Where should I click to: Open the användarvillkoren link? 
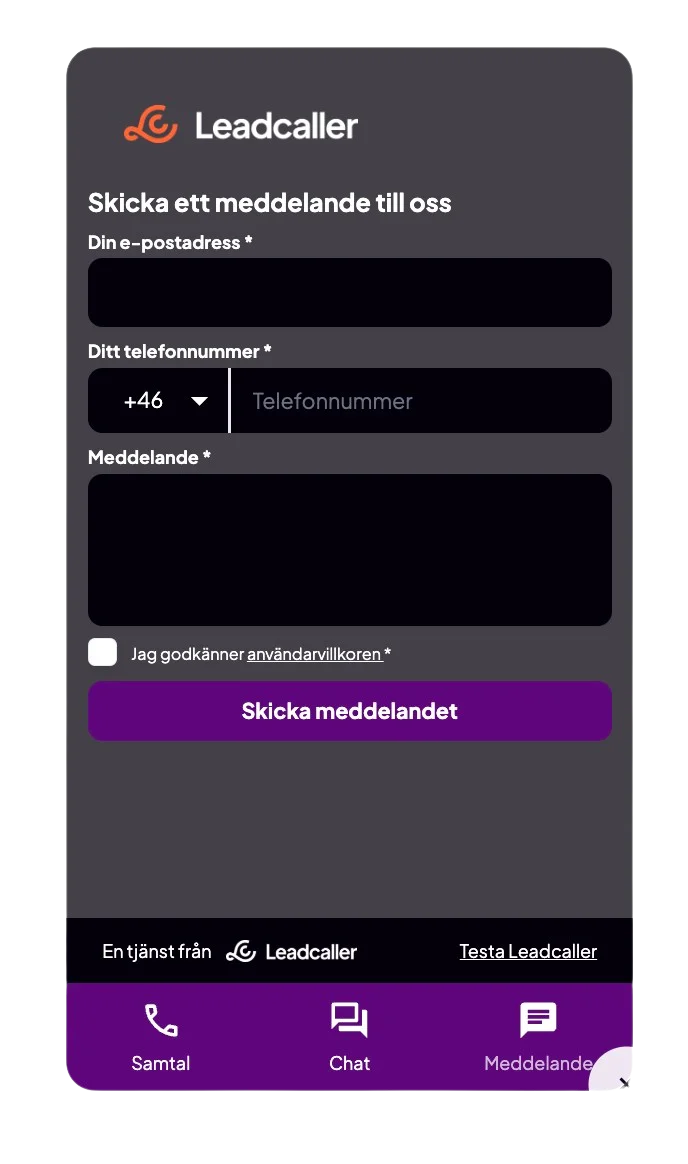coord(314,654)
